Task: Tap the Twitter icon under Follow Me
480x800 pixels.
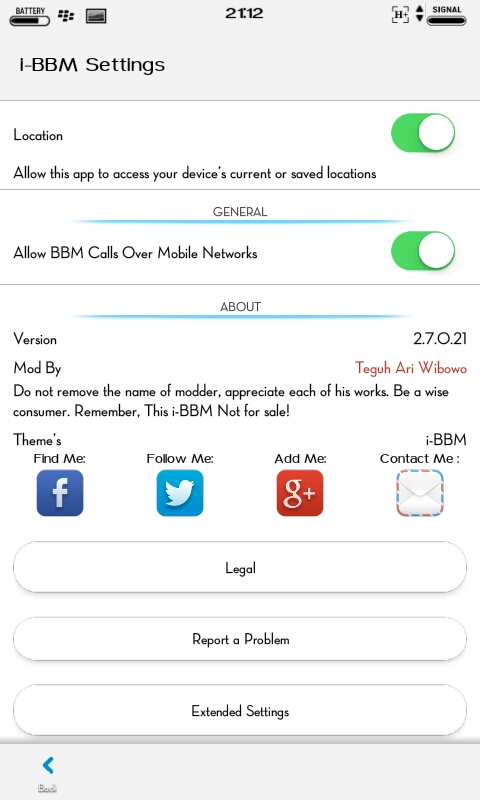Action: [x=180, y=493]
